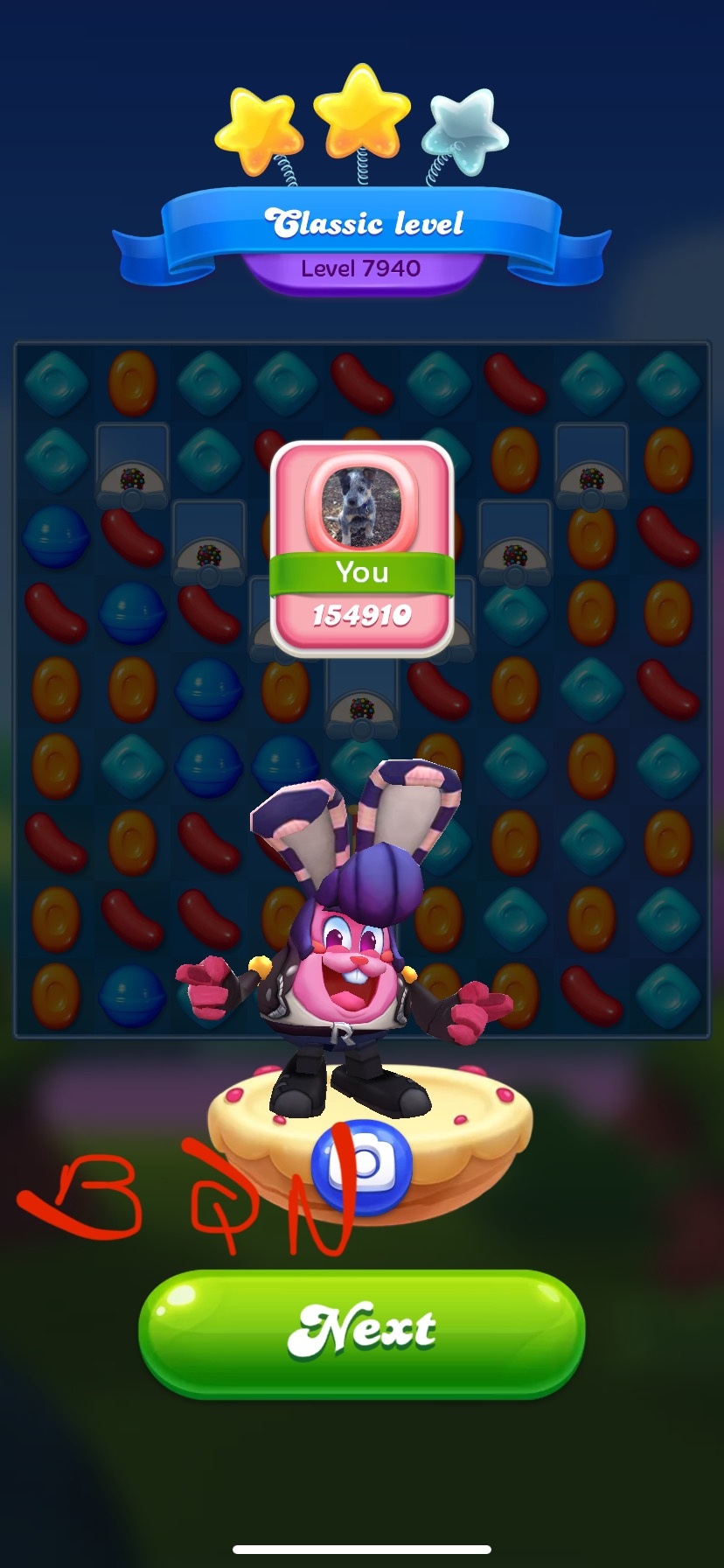Tap the green Next button
The image size is (724, 1568).
(x=361, y=1331)
